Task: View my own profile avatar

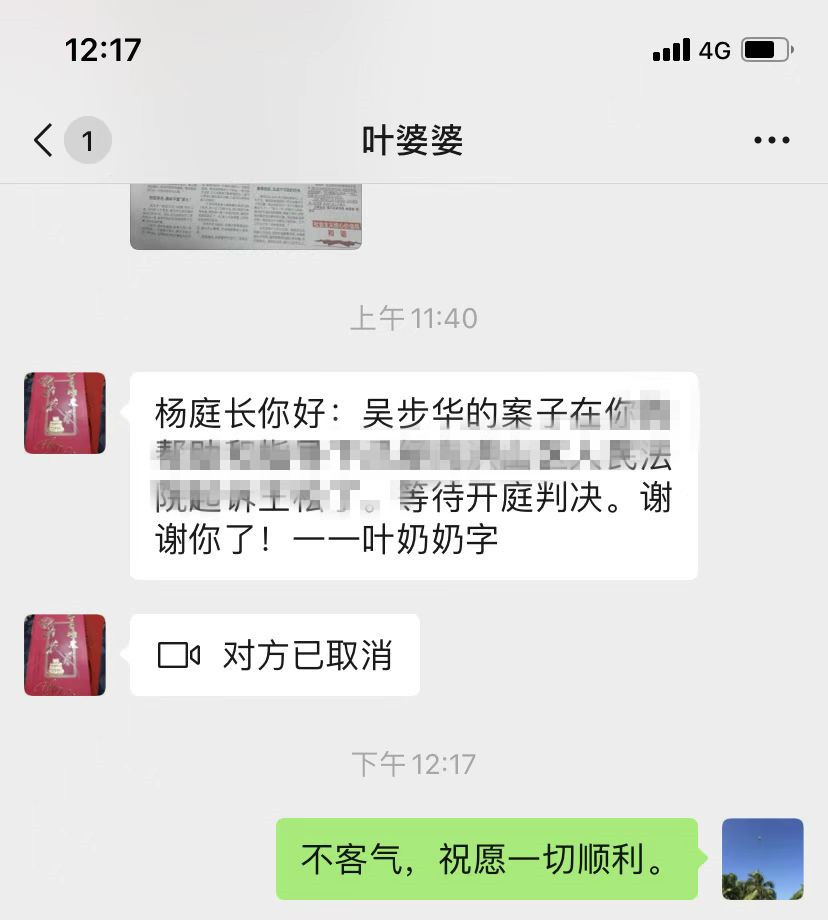Action: click(x=762, y=859)
